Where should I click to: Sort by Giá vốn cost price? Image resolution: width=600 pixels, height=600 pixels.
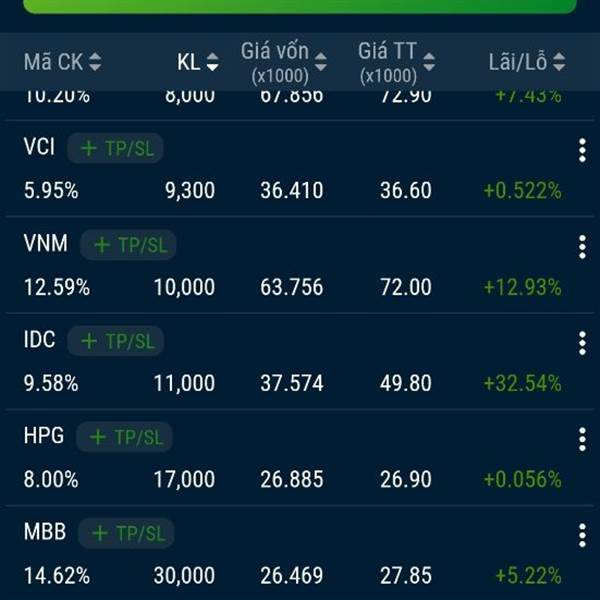[284, 62]
